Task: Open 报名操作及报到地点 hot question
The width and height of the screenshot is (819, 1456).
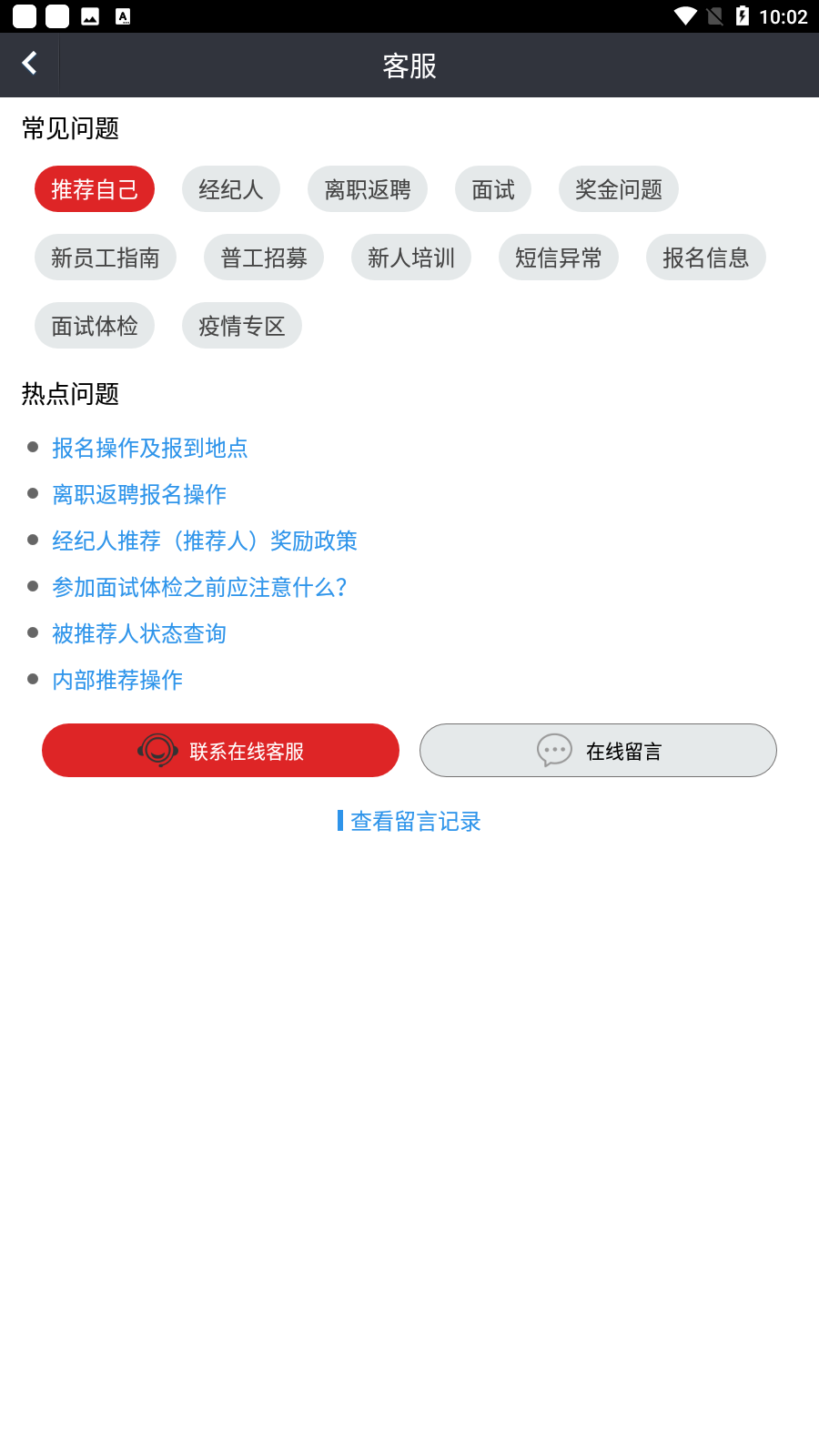Action: pyautogui.click(x=151, y=449)
